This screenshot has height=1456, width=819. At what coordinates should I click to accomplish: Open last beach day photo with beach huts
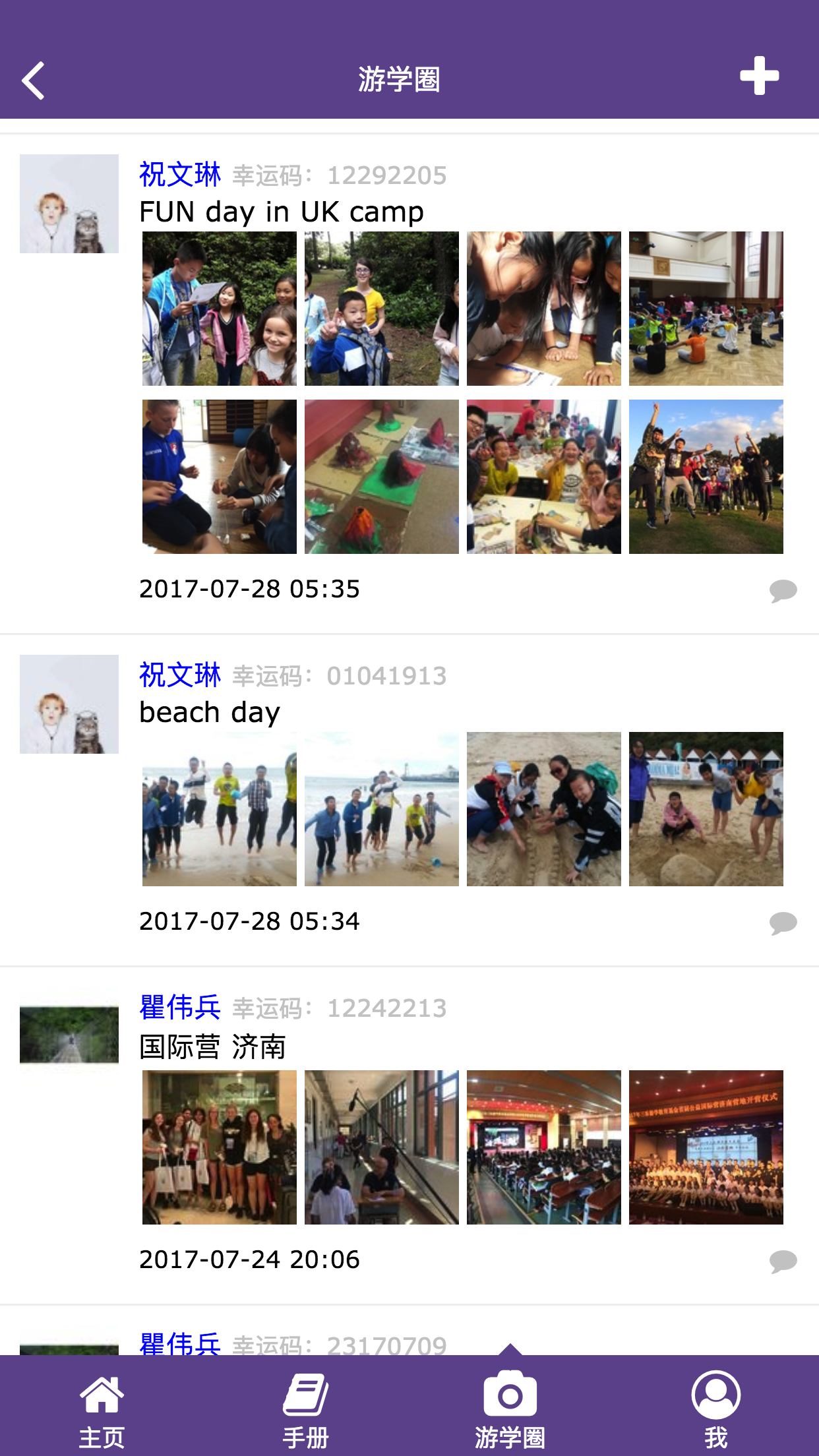coord(706,809)
